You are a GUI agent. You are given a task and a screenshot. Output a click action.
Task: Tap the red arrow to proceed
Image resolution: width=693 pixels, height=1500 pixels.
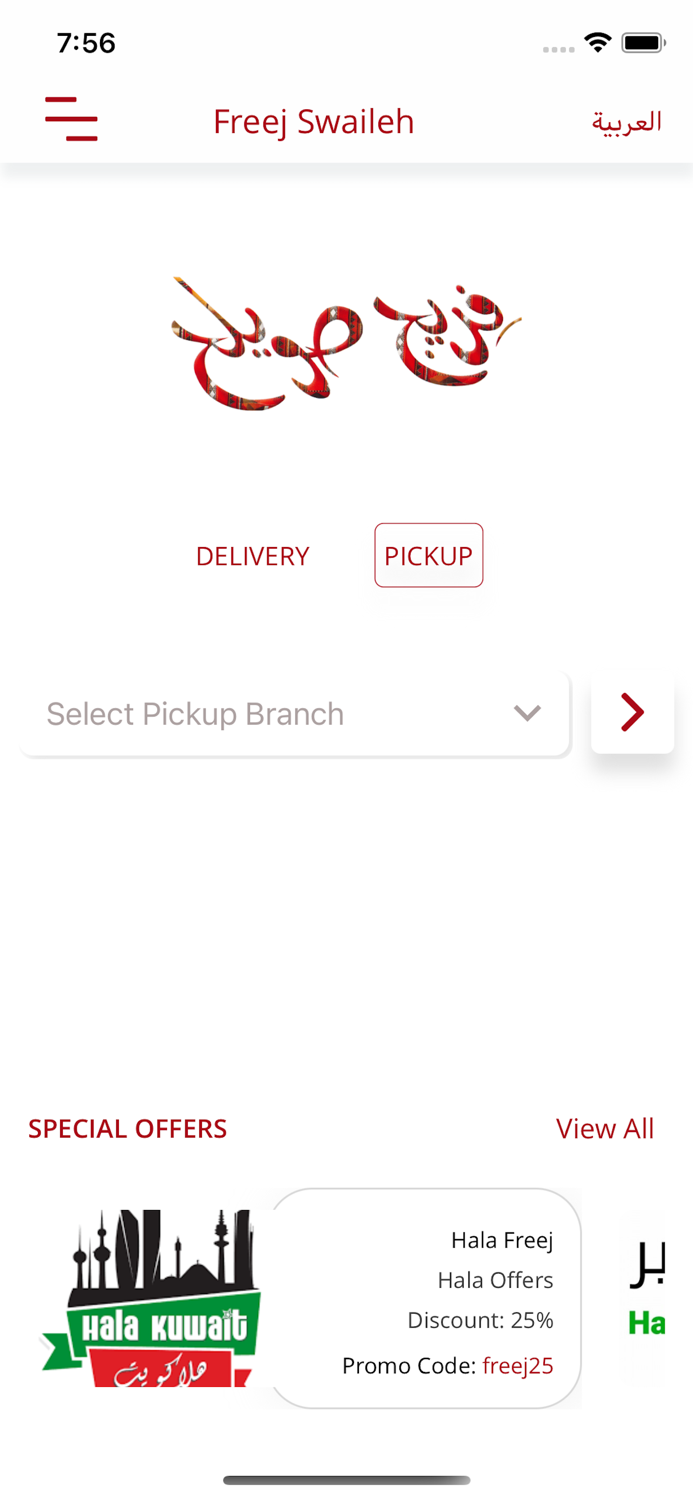pos(632,713)
